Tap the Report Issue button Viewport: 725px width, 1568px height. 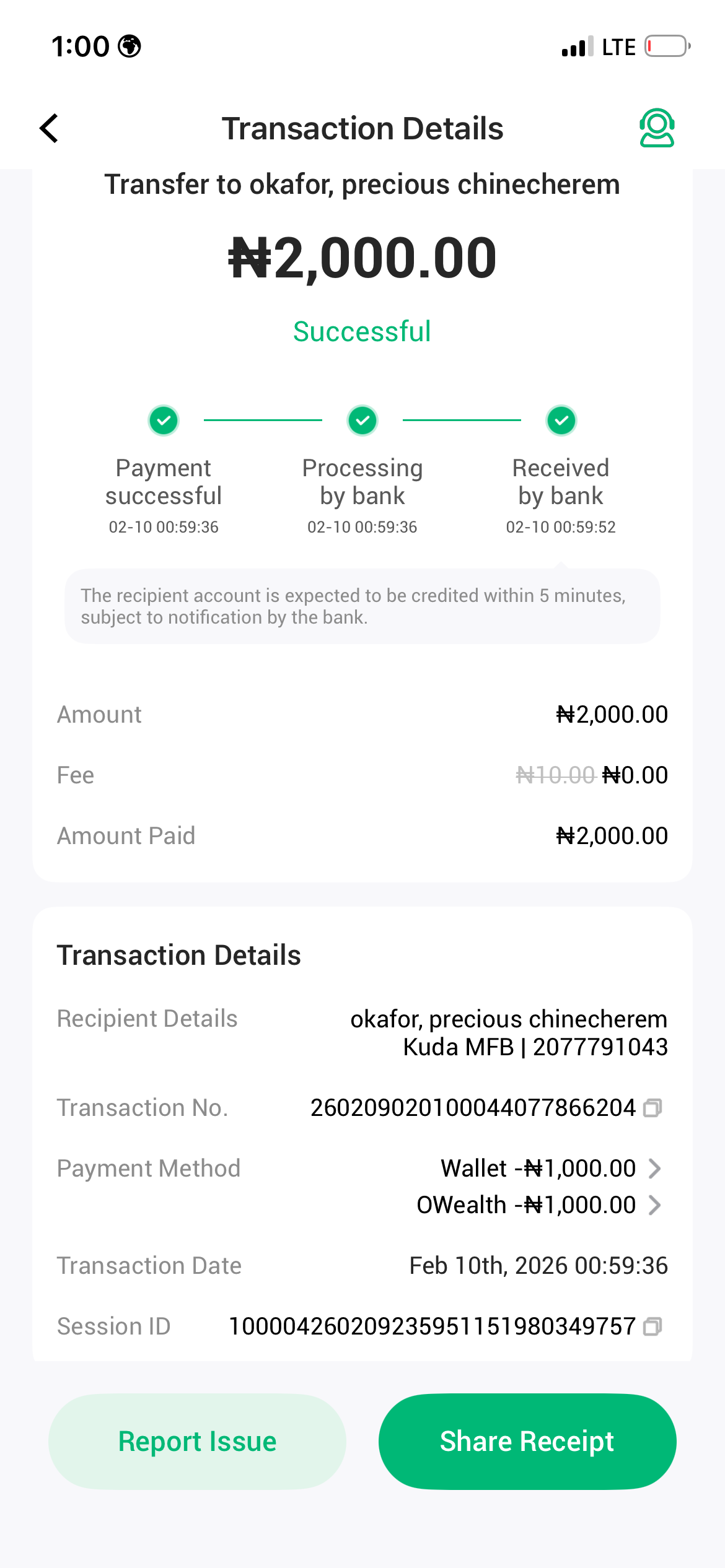click(197, 1441)
